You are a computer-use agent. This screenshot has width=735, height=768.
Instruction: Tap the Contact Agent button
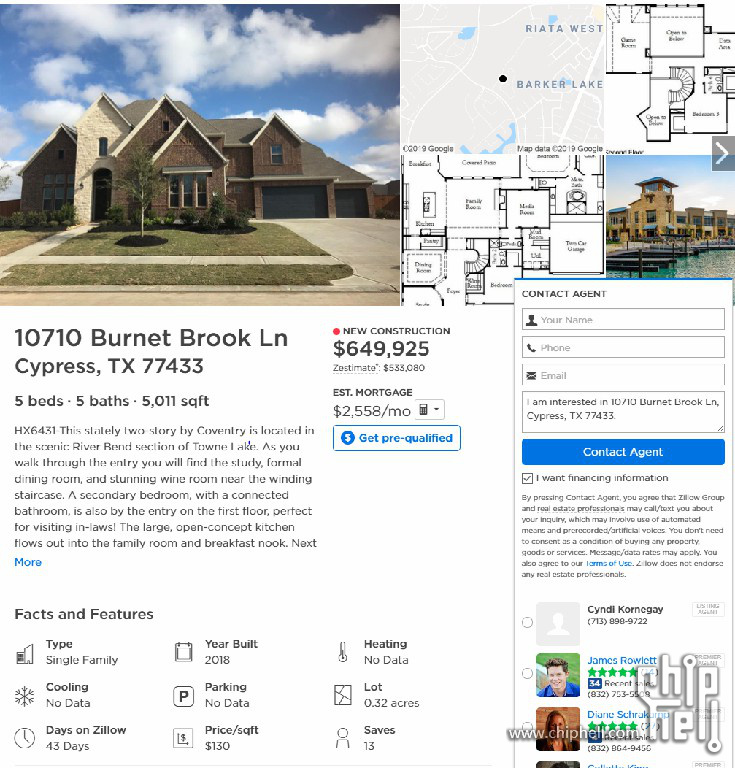point(623,452)
